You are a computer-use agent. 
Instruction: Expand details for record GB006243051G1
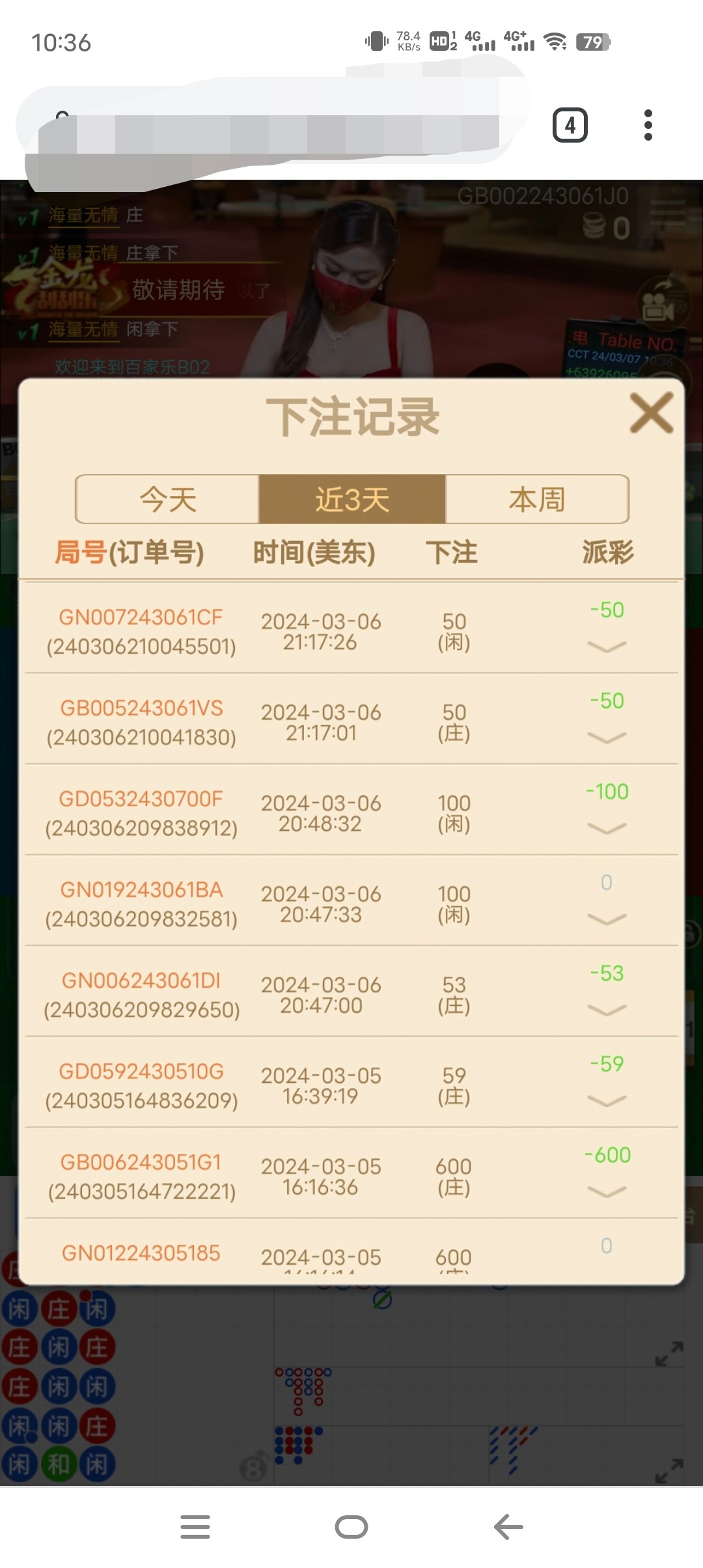coord(607,1191)
